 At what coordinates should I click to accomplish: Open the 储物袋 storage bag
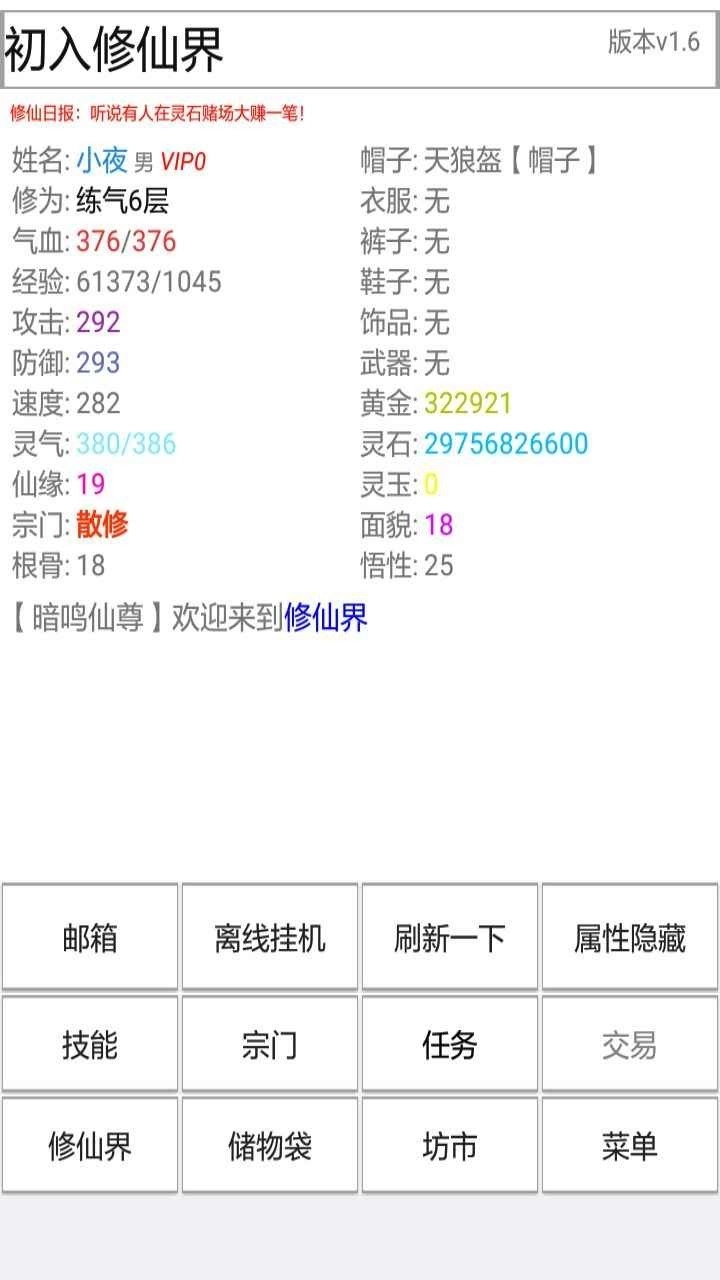tap(269, 1145)
